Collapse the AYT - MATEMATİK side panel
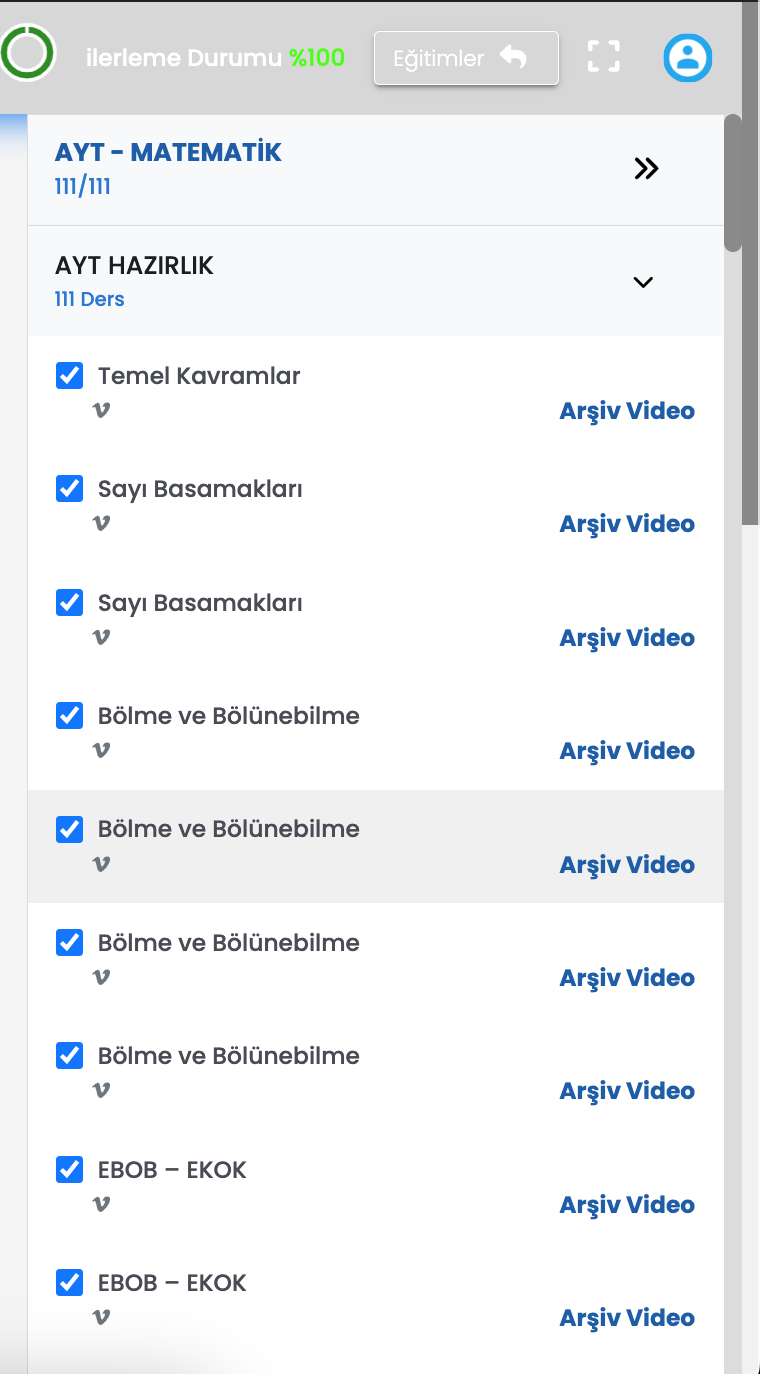This screenshot has height=1374, width=760. pyautogui.click(x=646, y=169)
